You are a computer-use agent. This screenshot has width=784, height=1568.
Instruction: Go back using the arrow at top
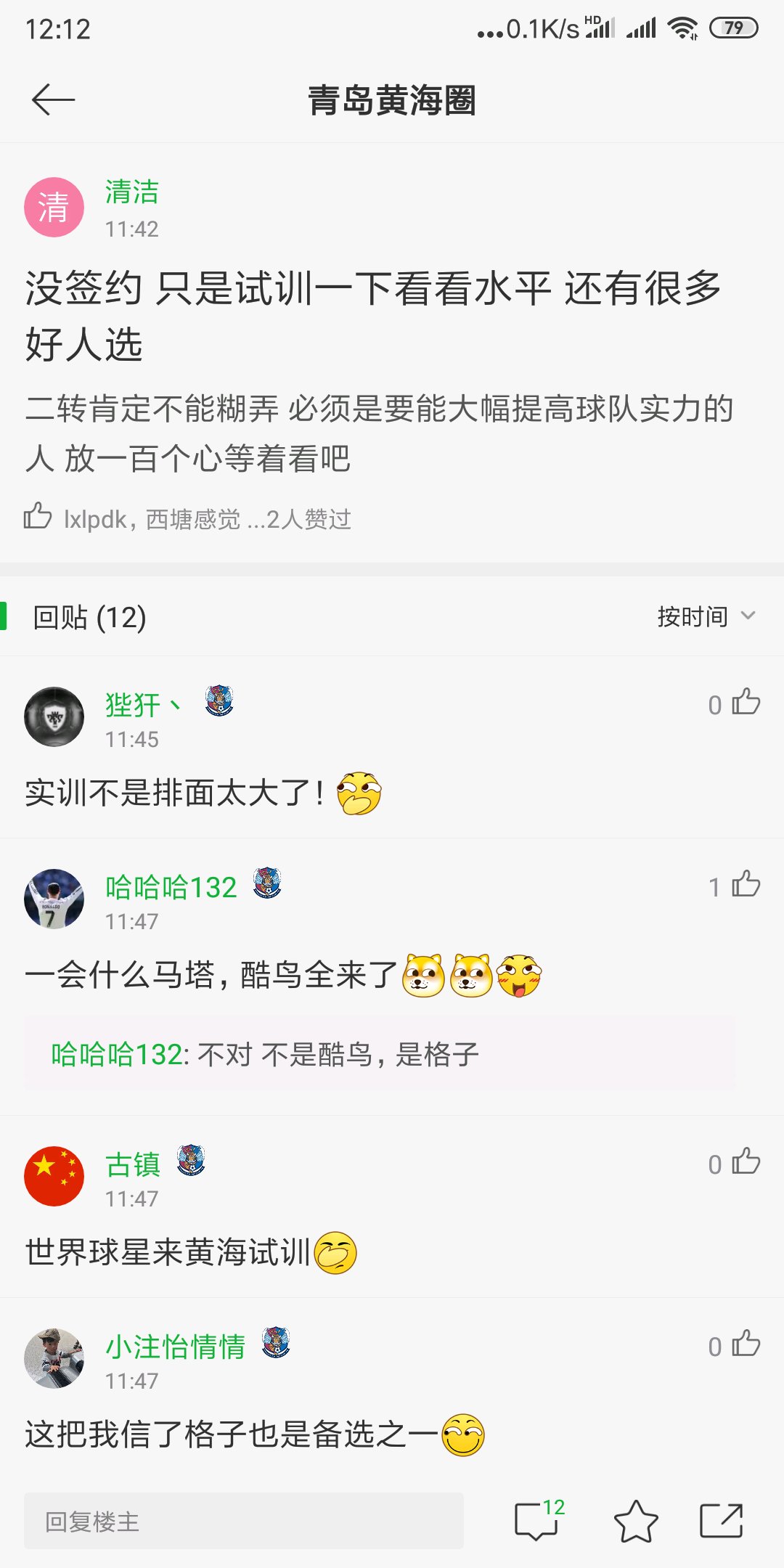point(53,99)
